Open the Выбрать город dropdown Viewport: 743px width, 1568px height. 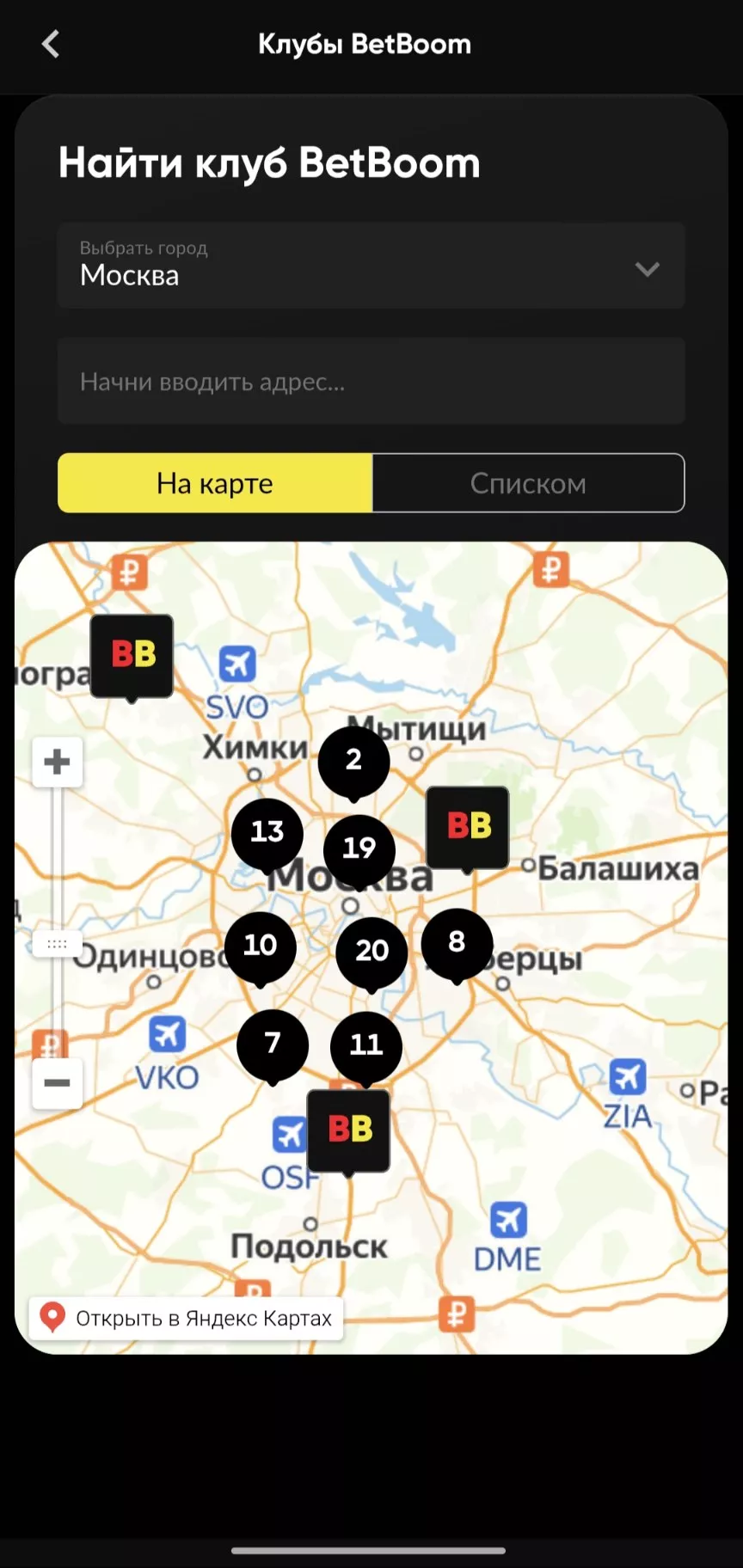coord(371,266)
